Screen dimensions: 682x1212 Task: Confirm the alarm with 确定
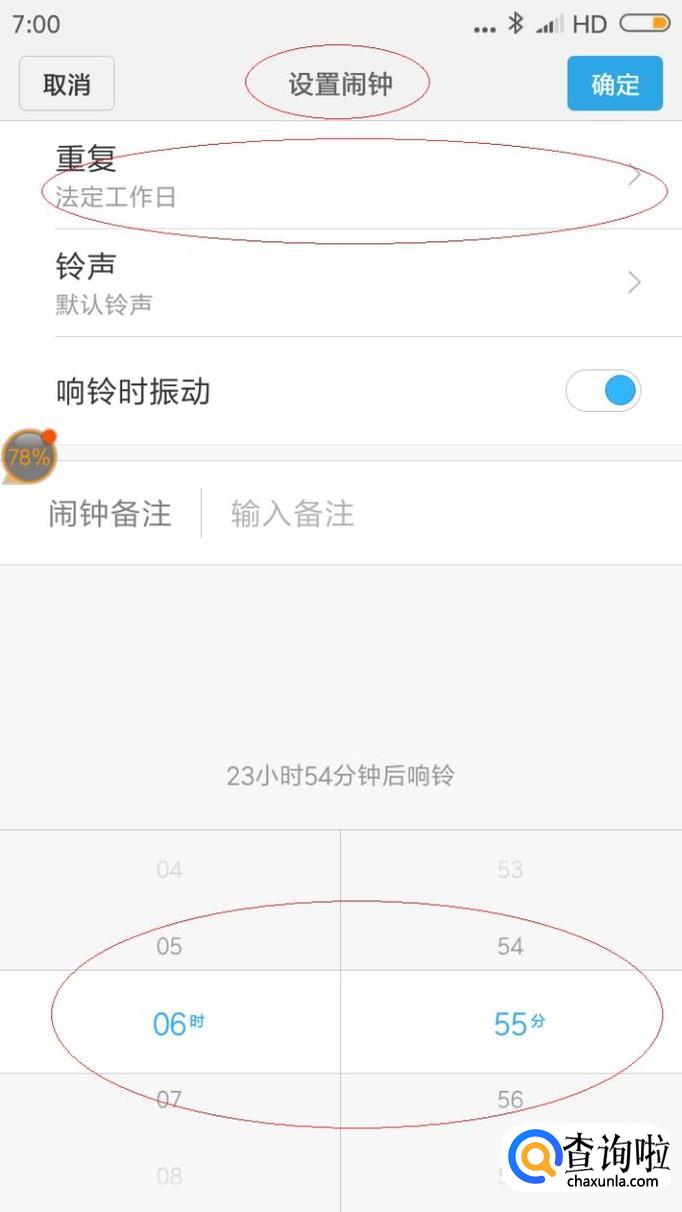pos(615,84)
